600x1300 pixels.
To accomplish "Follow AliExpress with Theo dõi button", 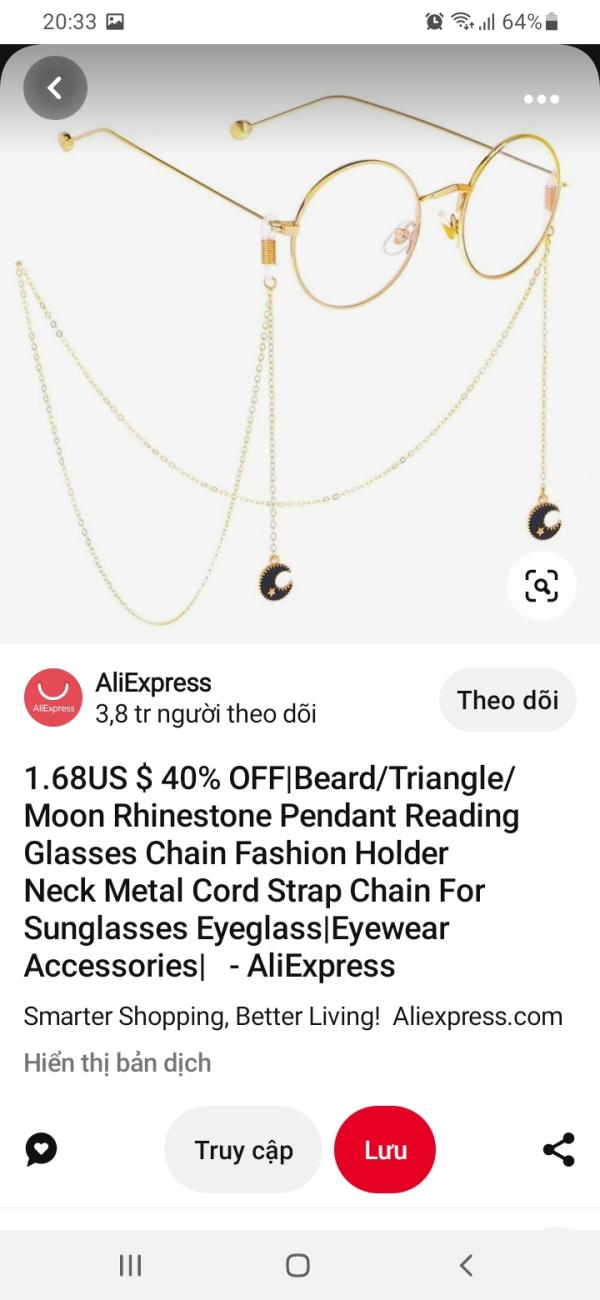I will [x=508, y=700].
